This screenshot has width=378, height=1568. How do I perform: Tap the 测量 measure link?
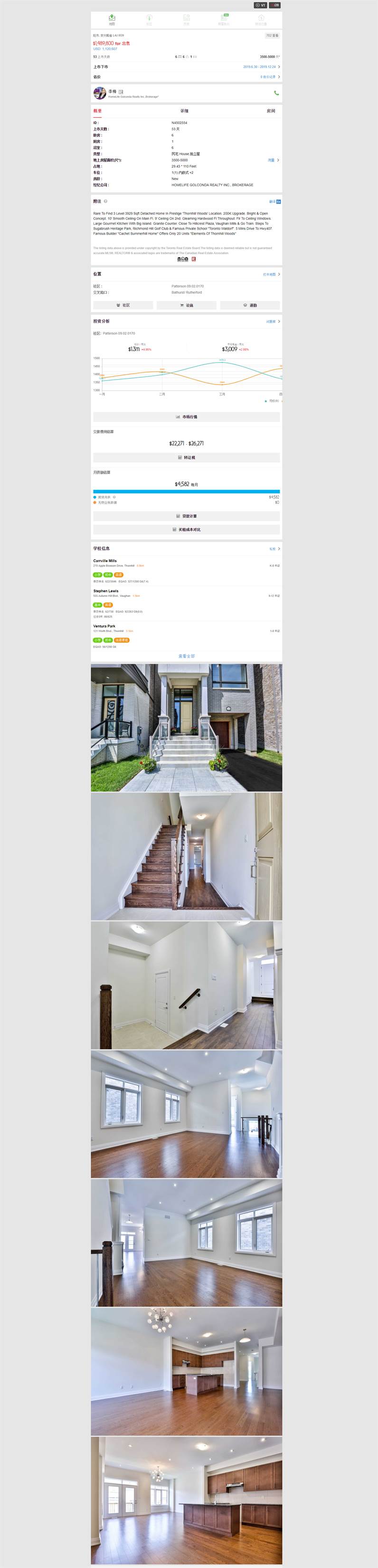click(274, 160)
